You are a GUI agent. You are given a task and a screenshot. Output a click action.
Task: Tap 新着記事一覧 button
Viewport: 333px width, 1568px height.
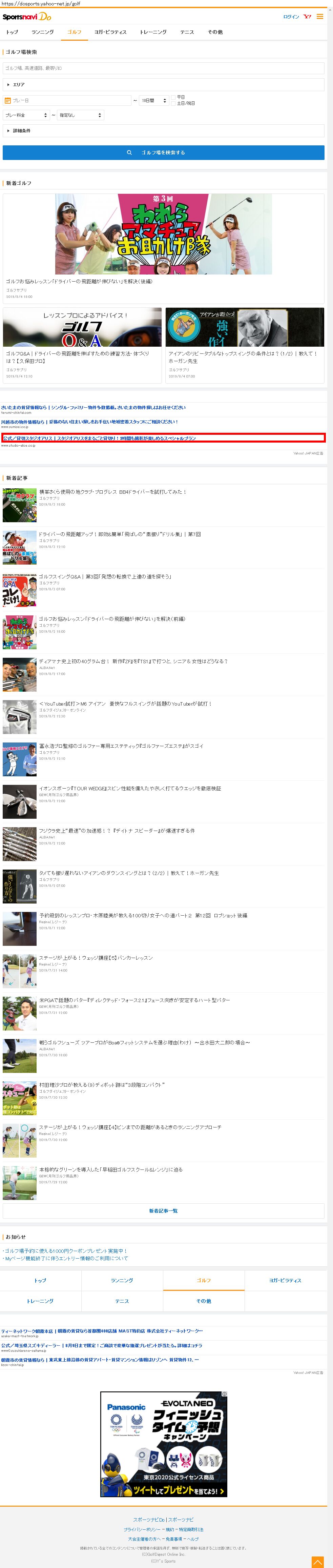(x=163, y=1211)
